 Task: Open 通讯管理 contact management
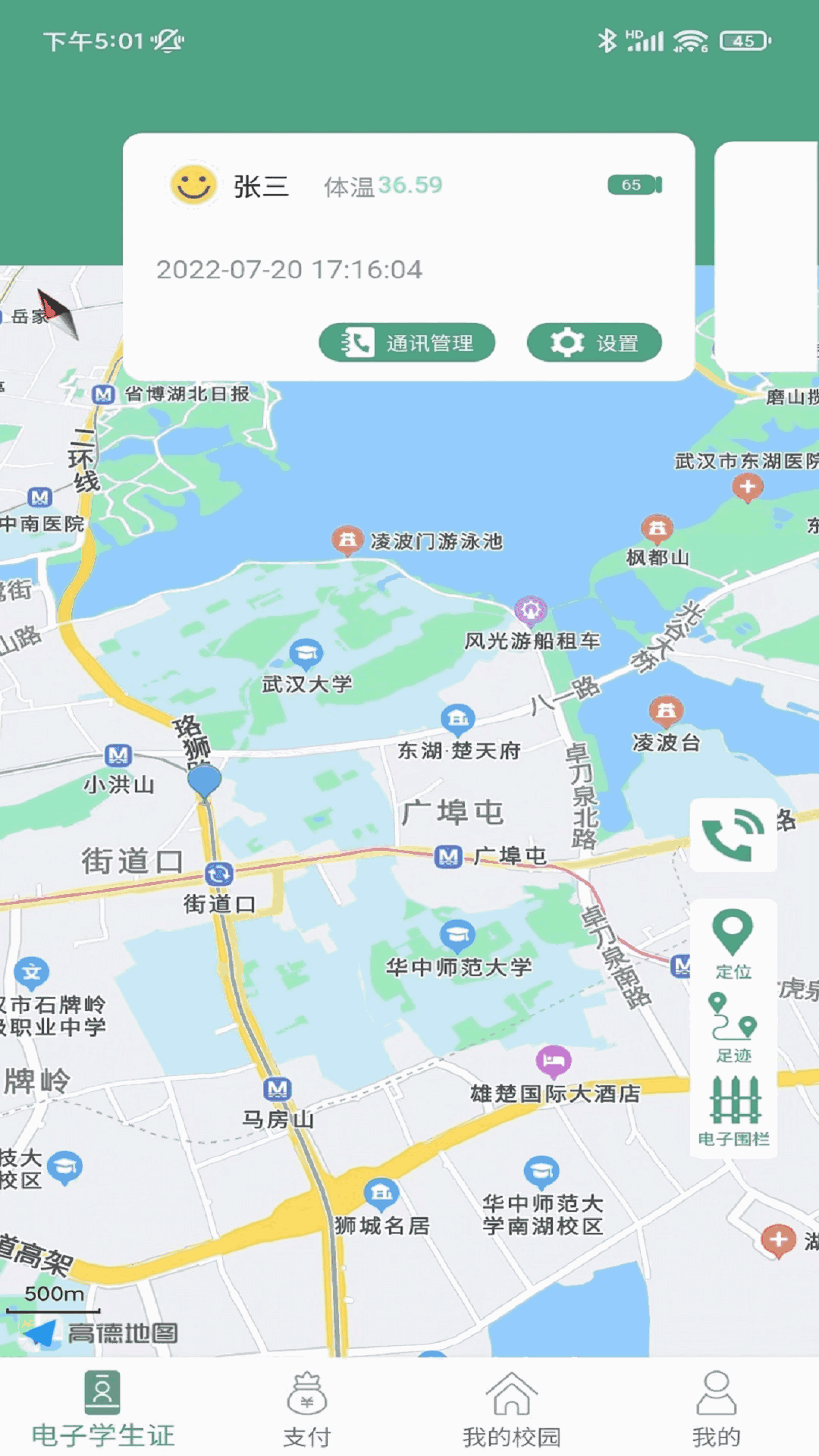coord(407,343)
